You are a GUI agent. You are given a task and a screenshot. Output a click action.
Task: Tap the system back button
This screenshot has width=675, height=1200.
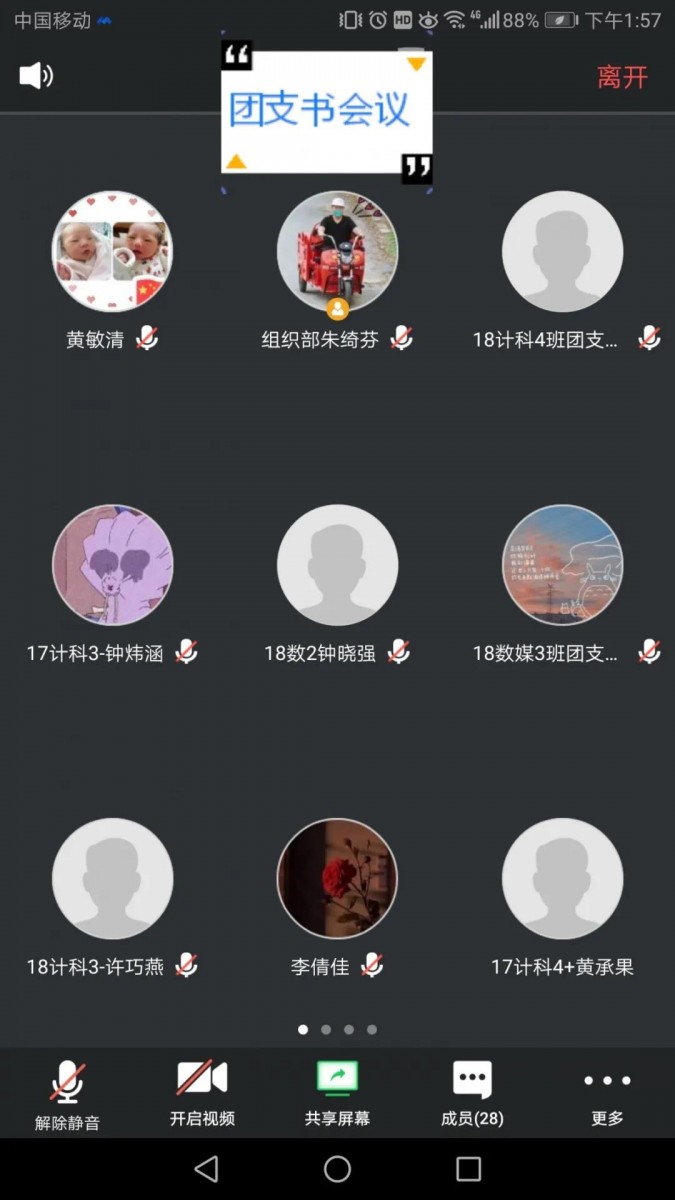click(x=206, y=1168)
